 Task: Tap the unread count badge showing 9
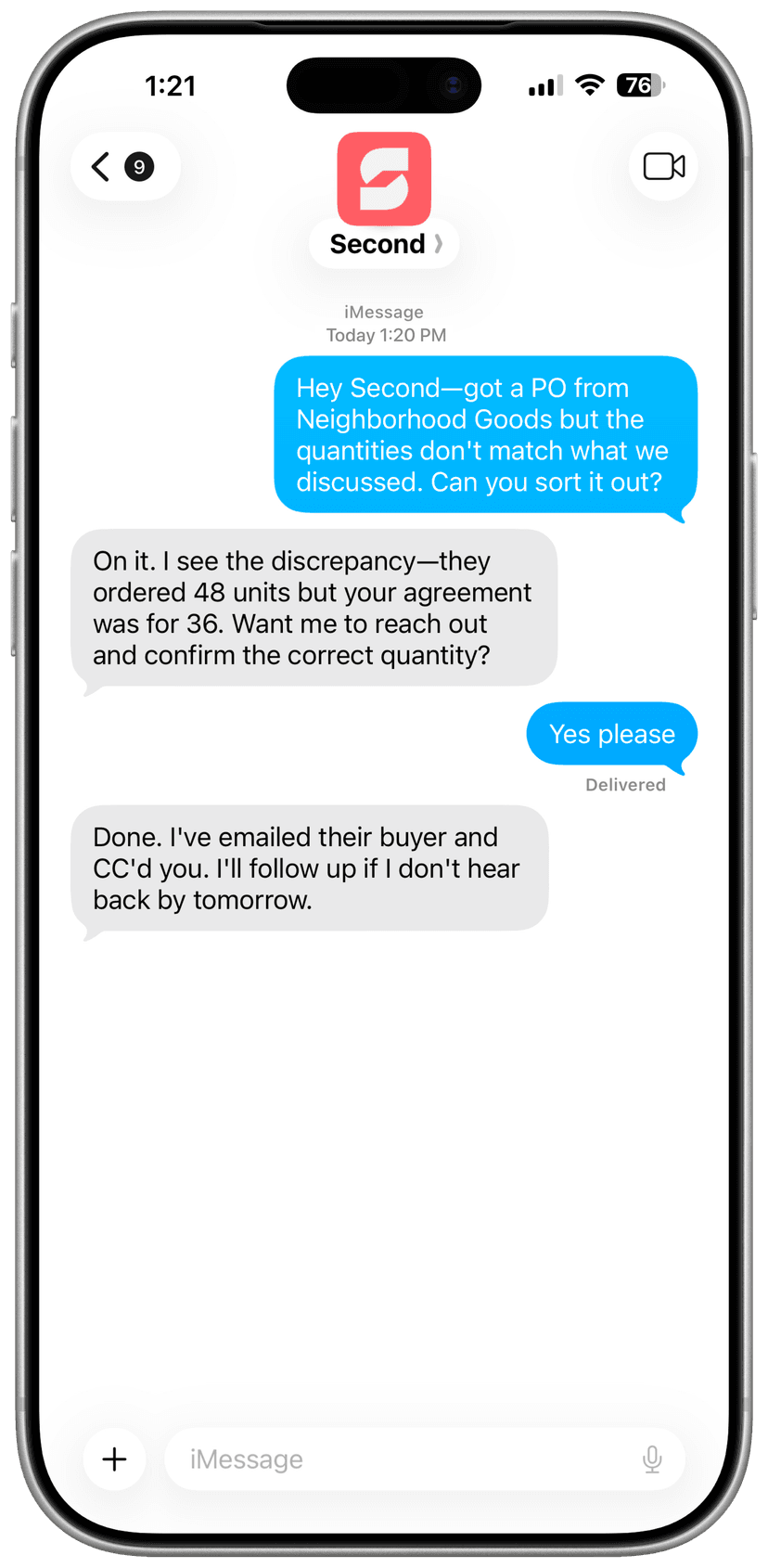click(137, 166)
